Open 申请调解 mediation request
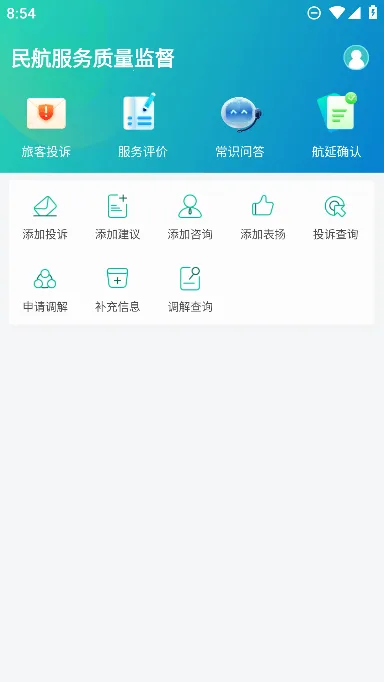 pyautogui.click(x=45, y=290)
